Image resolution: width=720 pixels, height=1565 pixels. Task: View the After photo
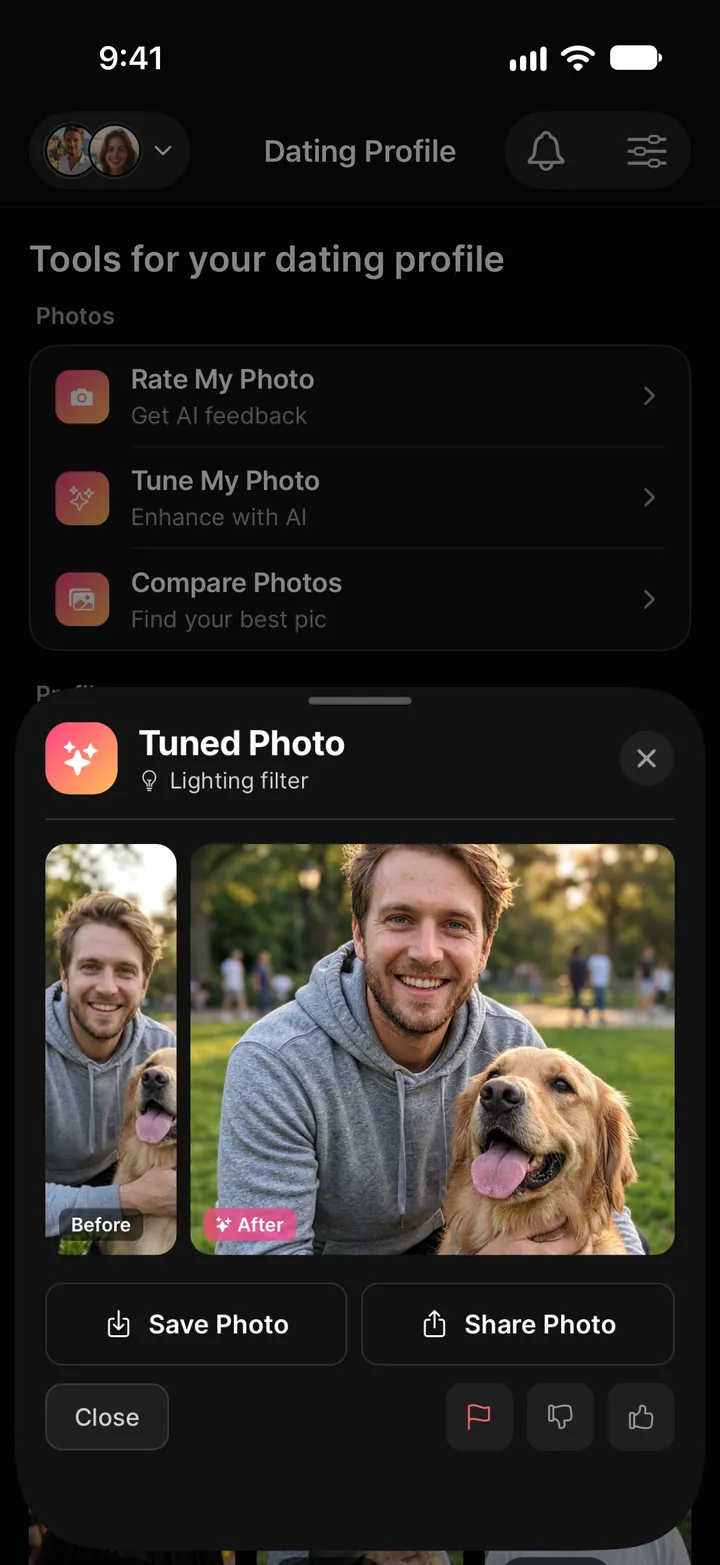pos(433,1049)
